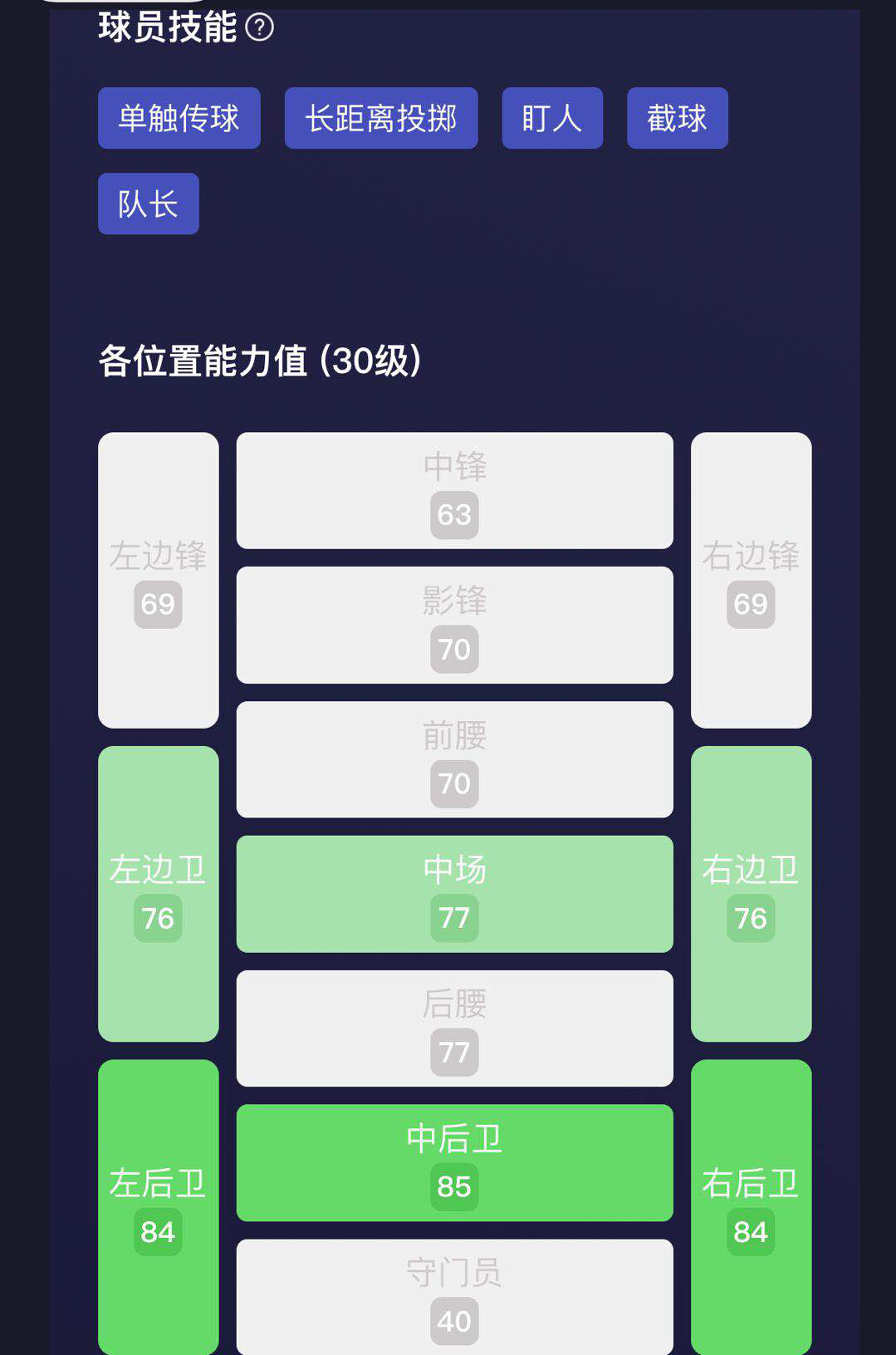View the 截球 skill chip
The image size is (896, 1355).
pyautogui.click(x=677, y=118)
